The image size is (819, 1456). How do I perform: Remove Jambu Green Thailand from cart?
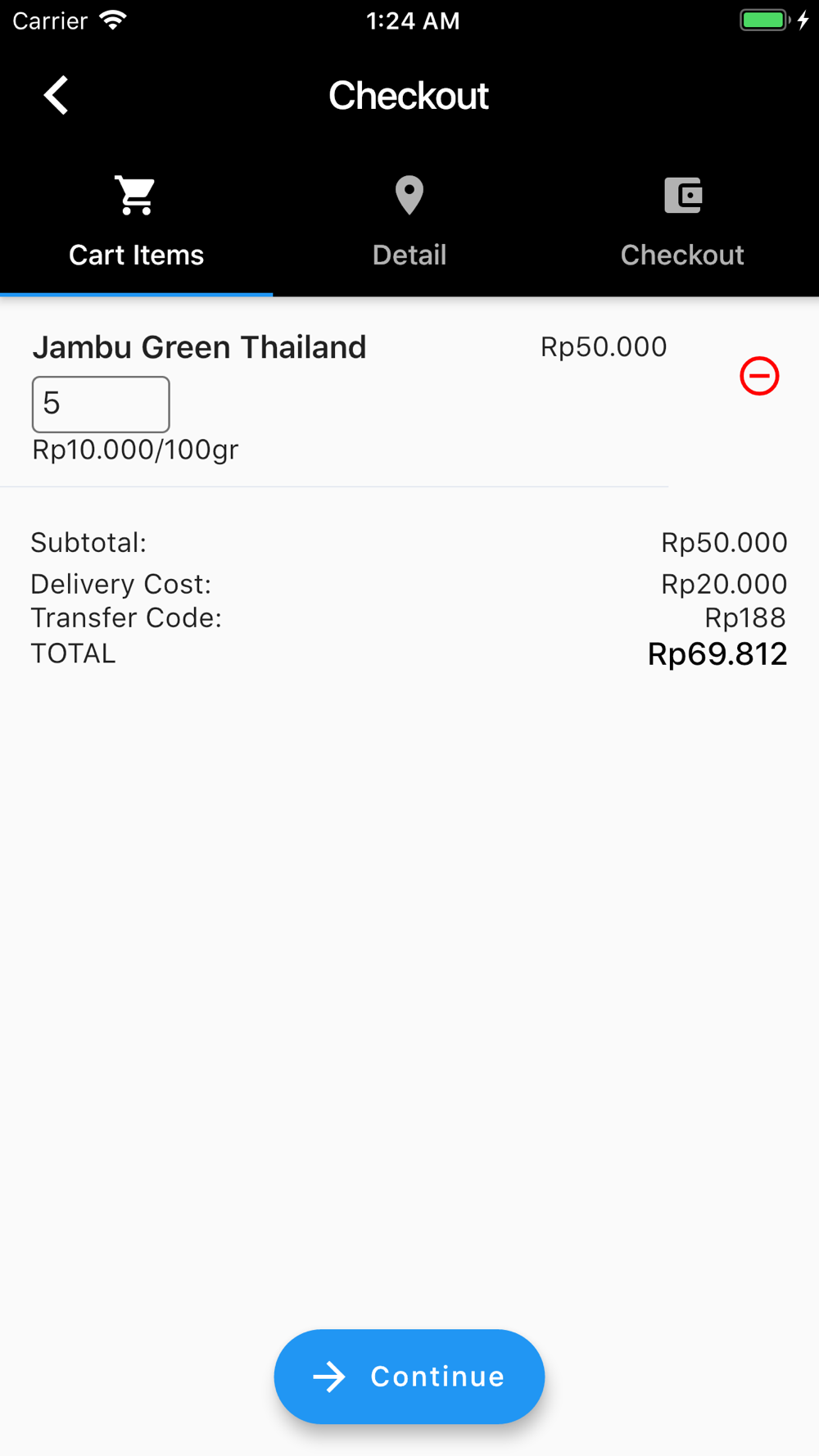pos(759,376)
